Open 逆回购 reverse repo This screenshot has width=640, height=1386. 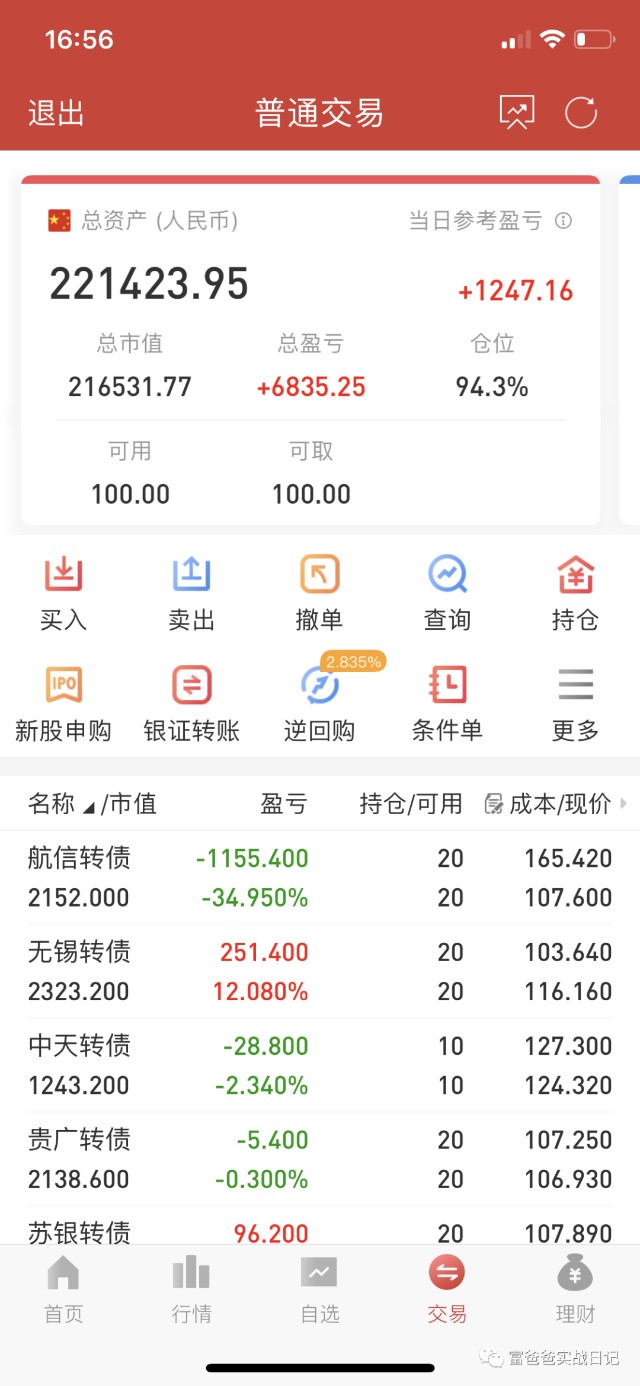(319, 704)
